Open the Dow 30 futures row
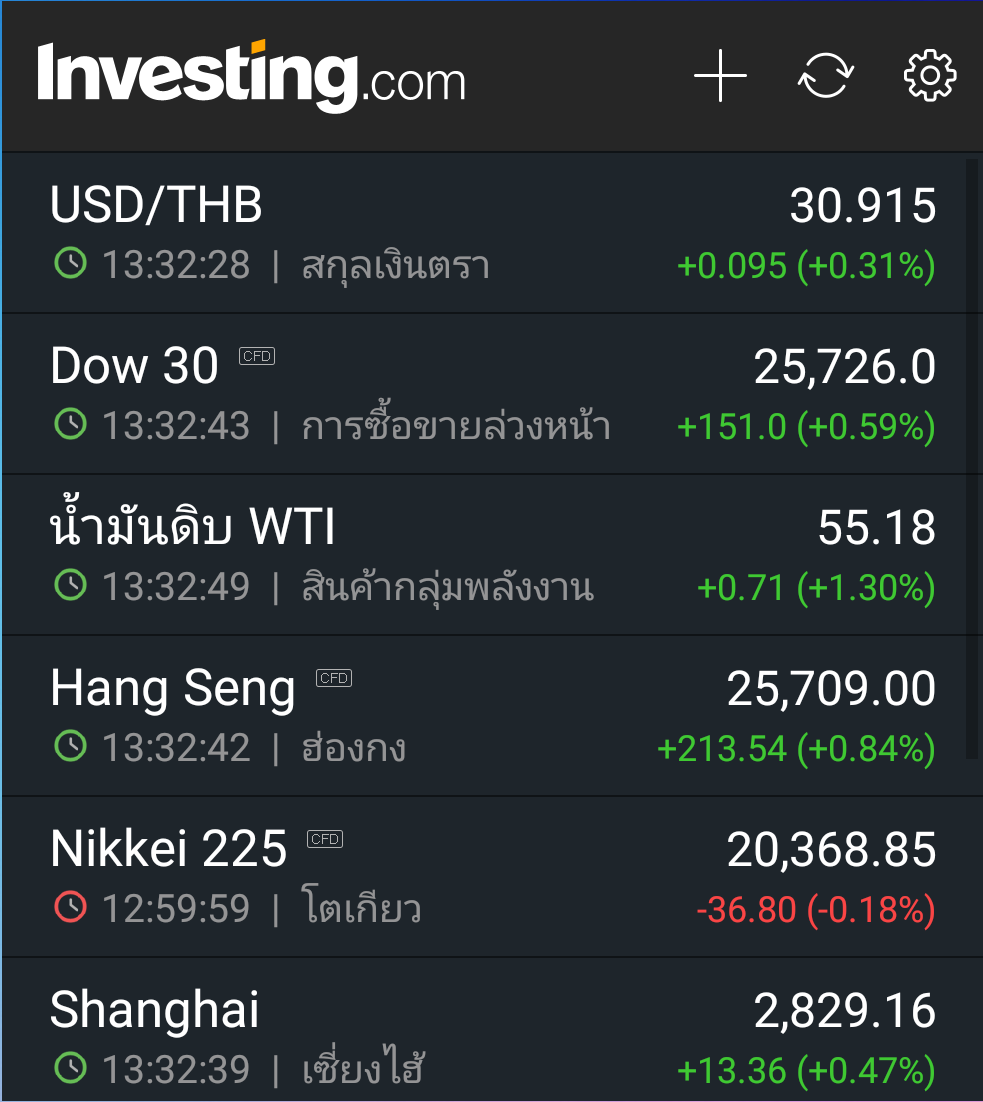 (x=492, y=394)
